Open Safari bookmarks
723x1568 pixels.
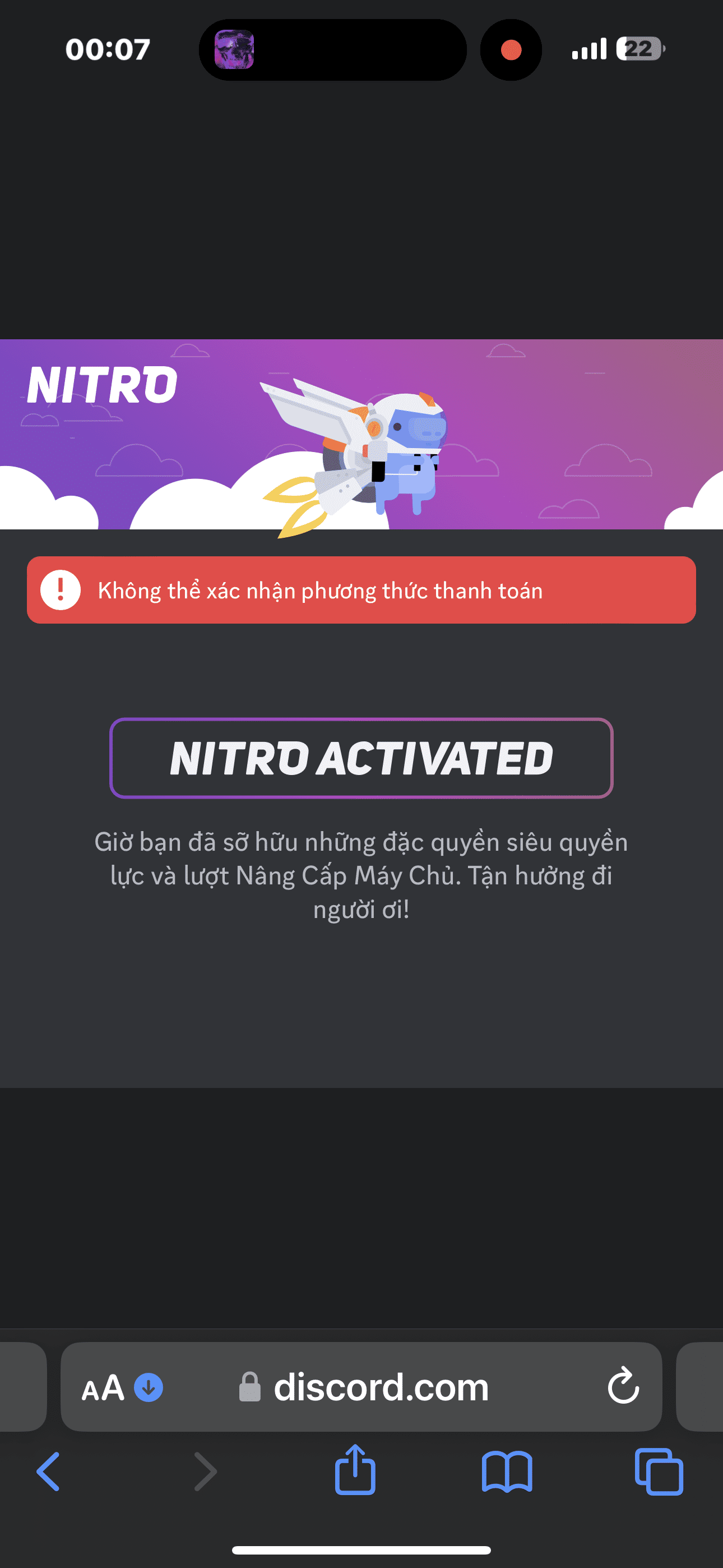click(506, 1471)
